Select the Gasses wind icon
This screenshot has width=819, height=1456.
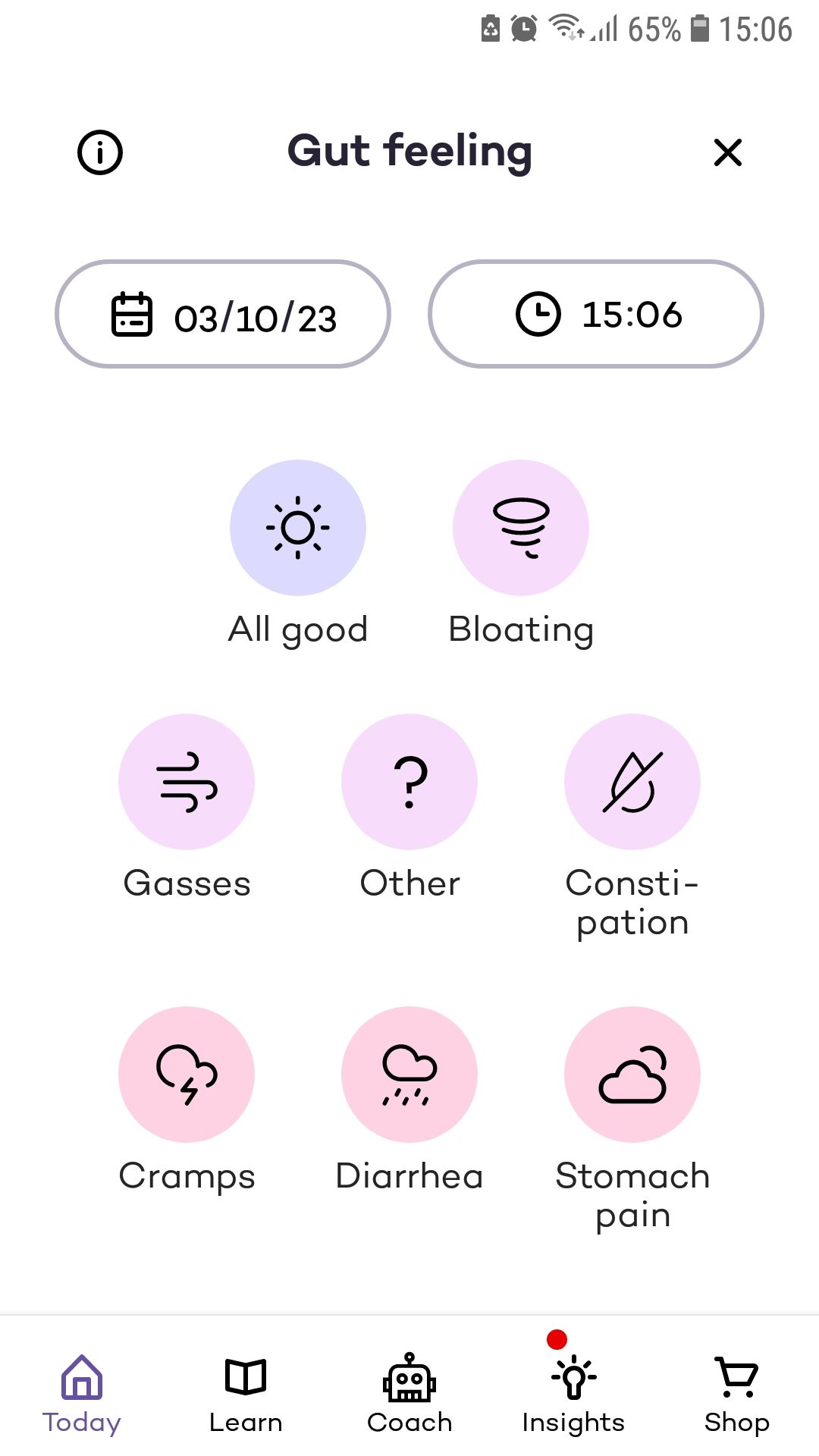click(x=186, y=781)
